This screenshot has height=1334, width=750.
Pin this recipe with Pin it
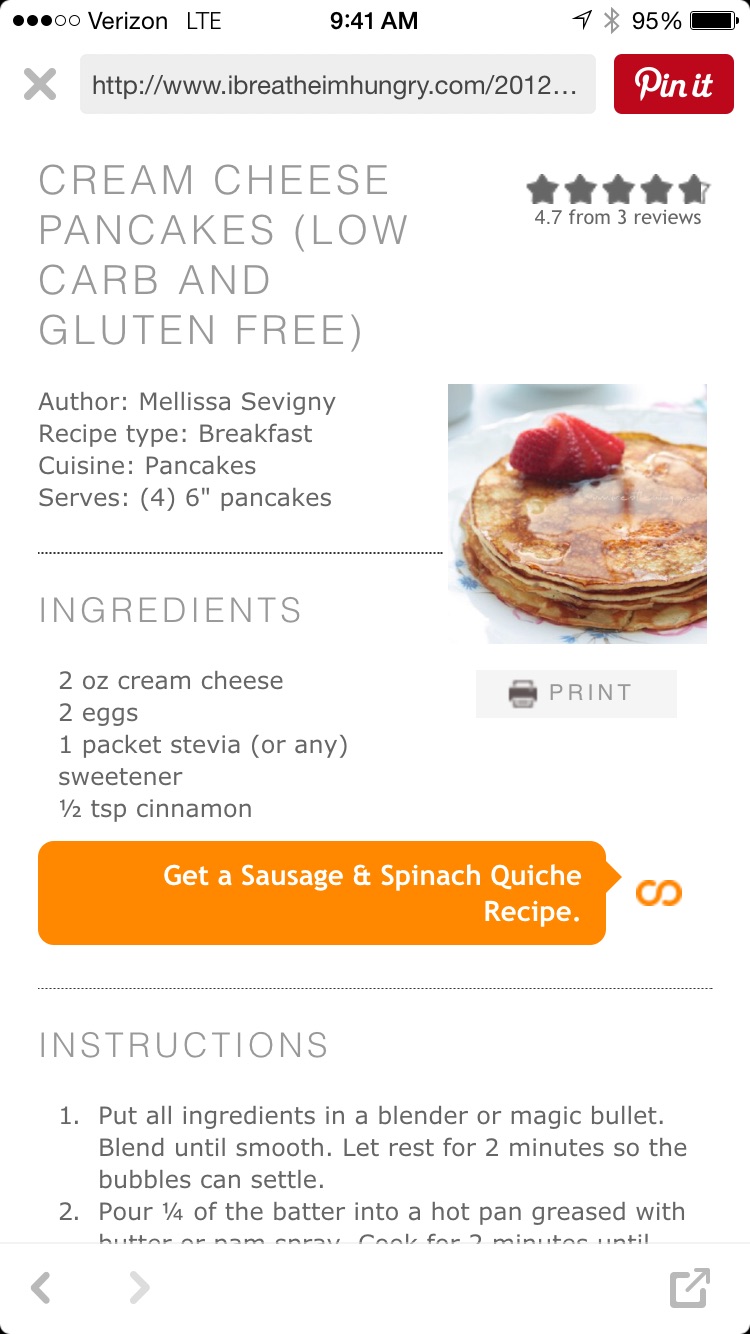[x=673, y=84]
